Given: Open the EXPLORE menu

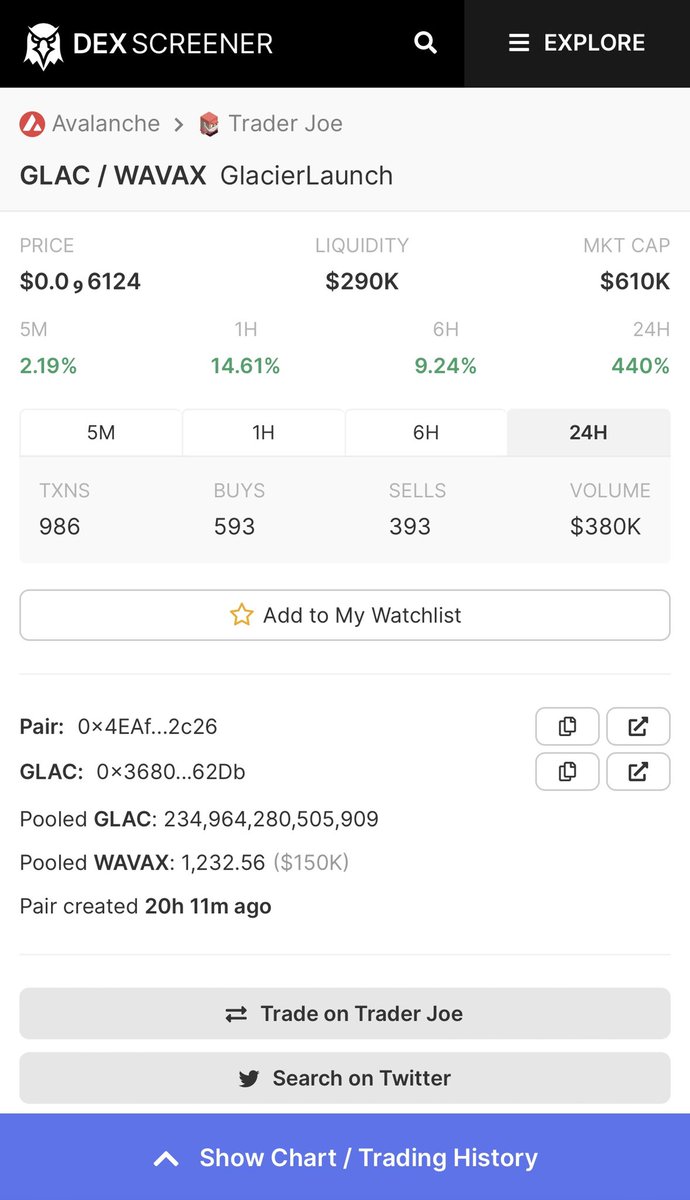Looking at the screenshot, I should (x=577, y=43).
